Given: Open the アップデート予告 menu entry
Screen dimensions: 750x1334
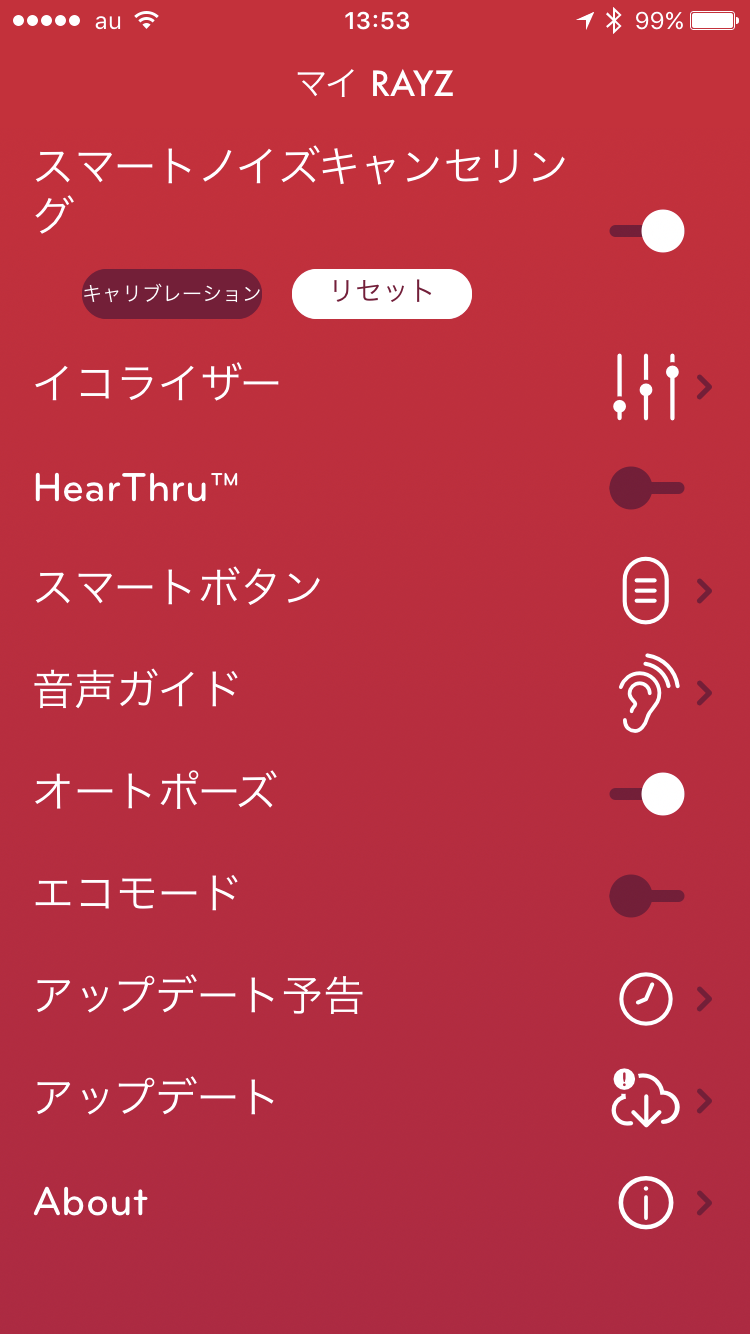Looking at the screenshot, I should [x=200, y=997].
